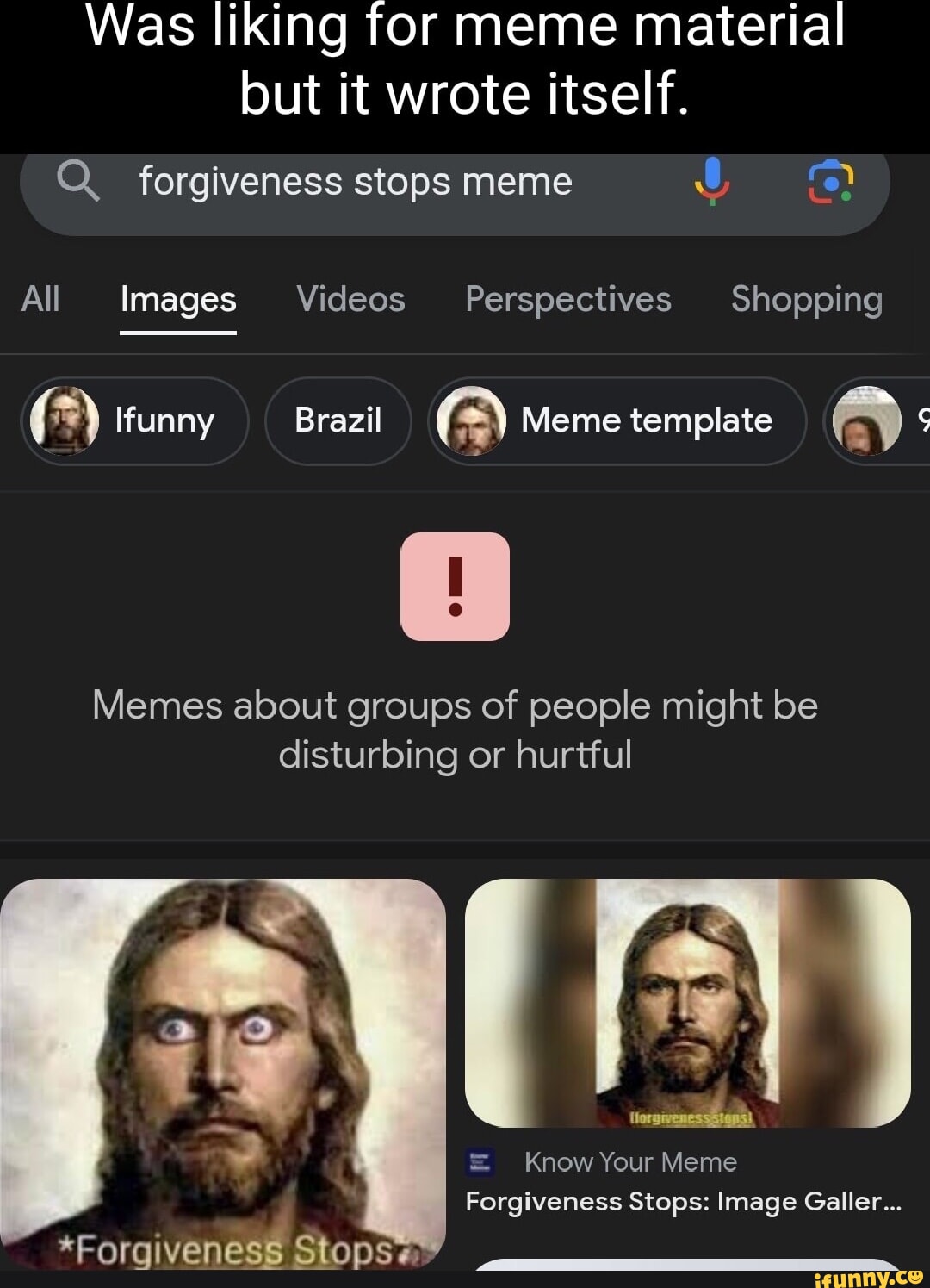Viewport: 930px width, 1288px height.
Task: Tap the Ifunny chip thumbnail image
Action: click(x=64, y=421)
